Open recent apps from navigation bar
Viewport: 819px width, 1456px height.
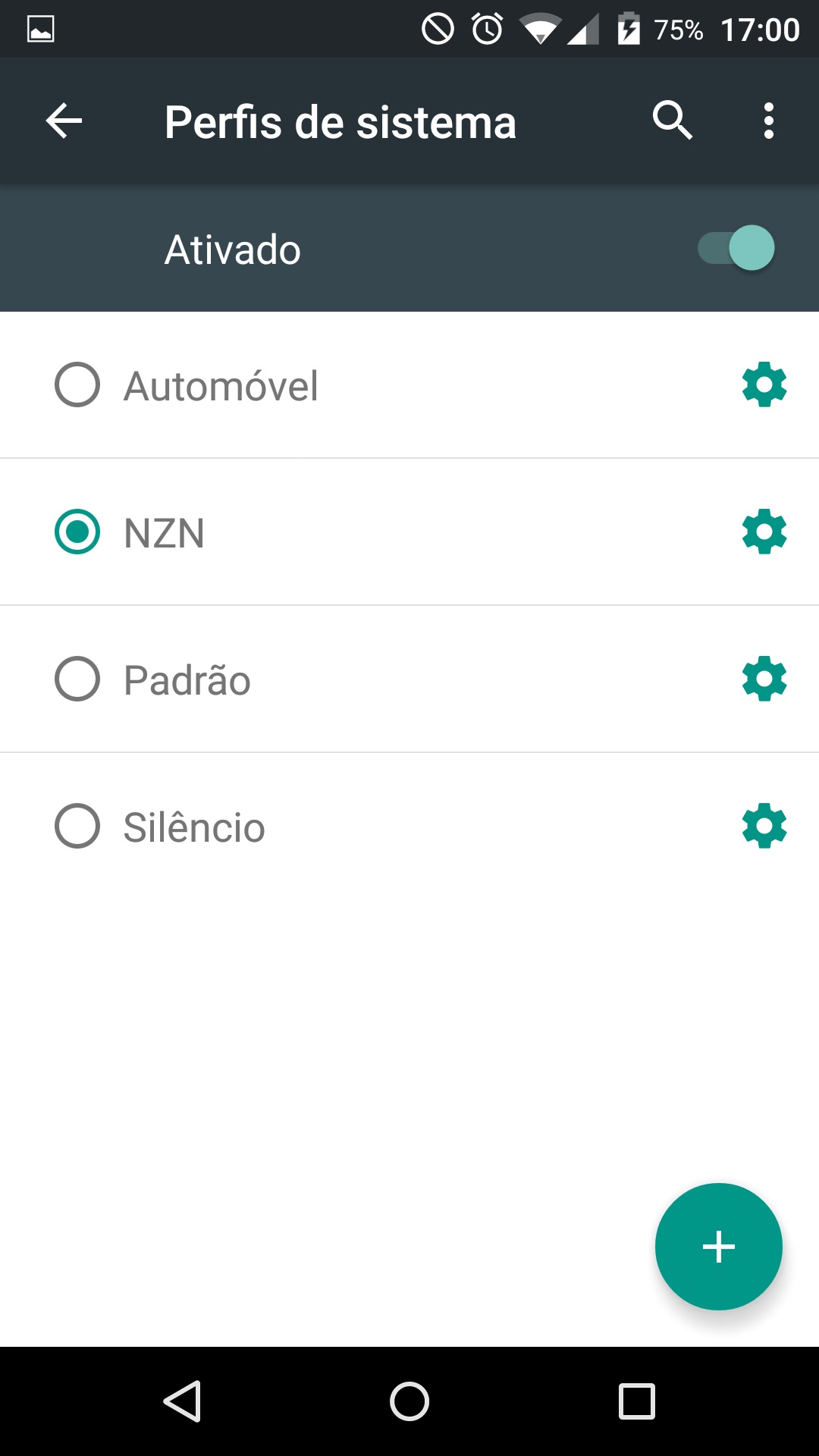click(637, 1401)
